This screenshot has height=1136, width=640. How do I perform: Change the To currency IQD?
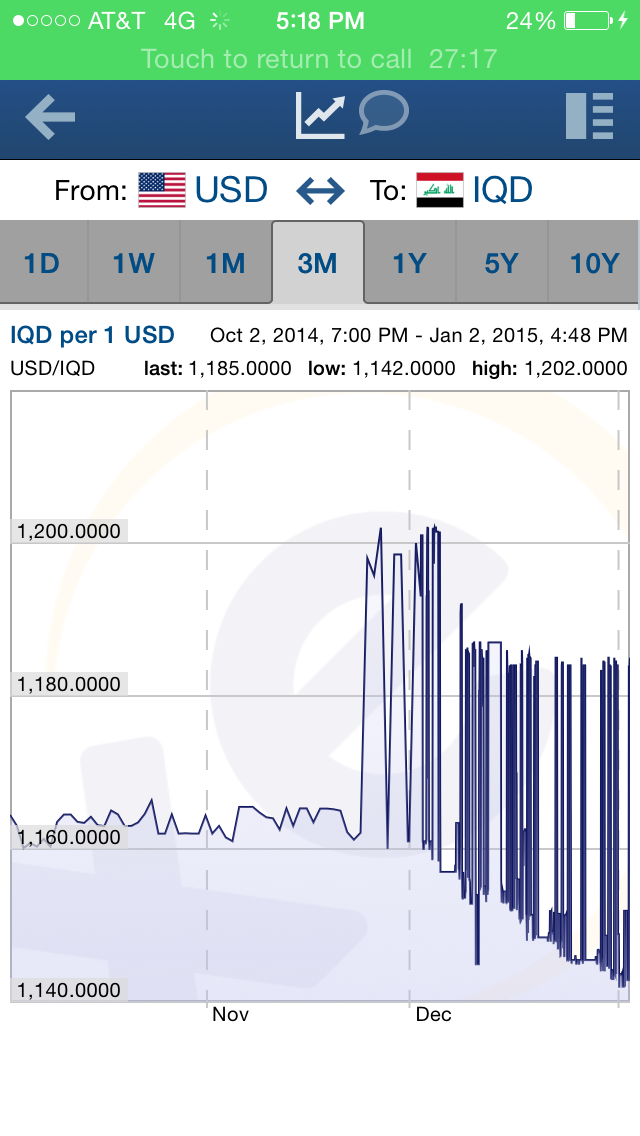[x=475, y=190]
